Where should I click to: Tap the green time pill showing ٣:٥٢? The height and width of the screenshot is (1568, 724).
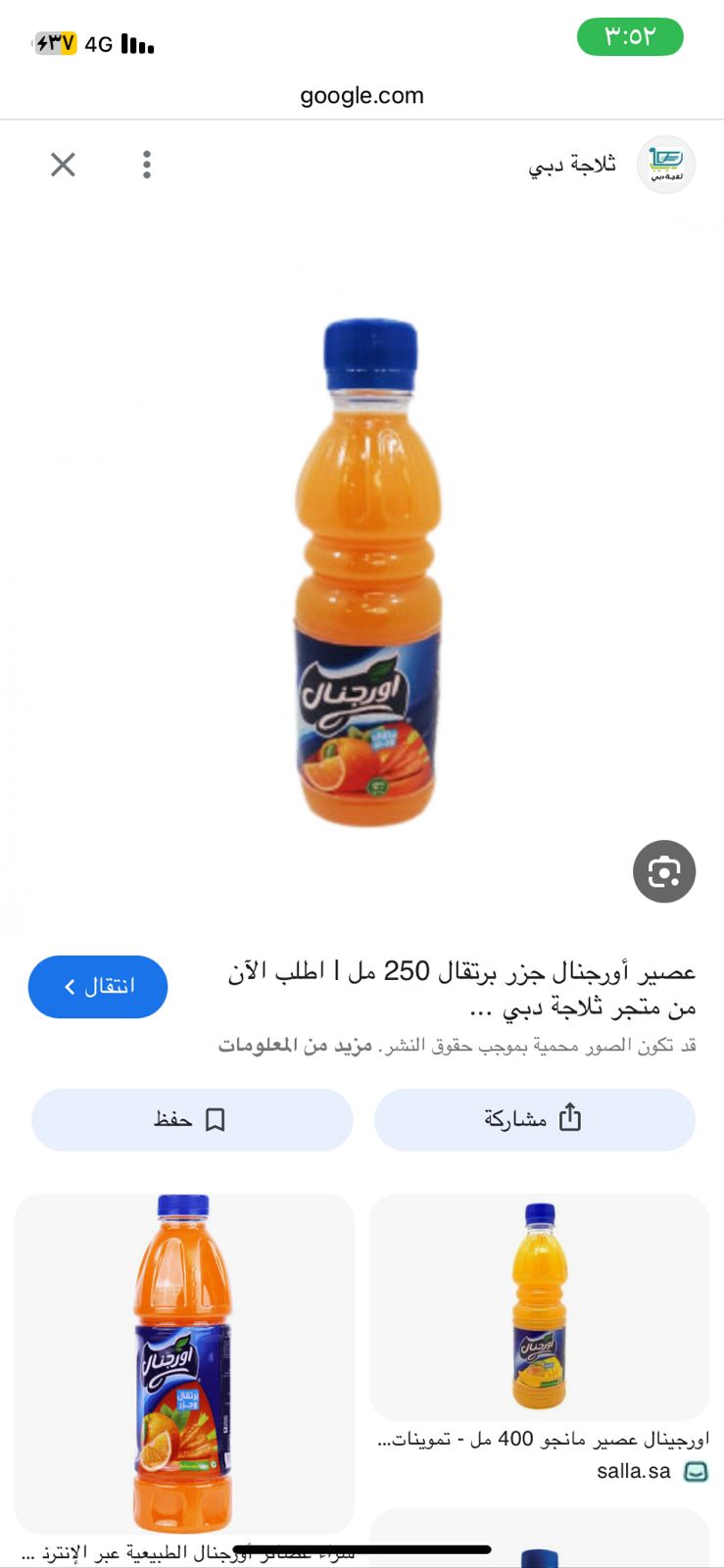631,36
